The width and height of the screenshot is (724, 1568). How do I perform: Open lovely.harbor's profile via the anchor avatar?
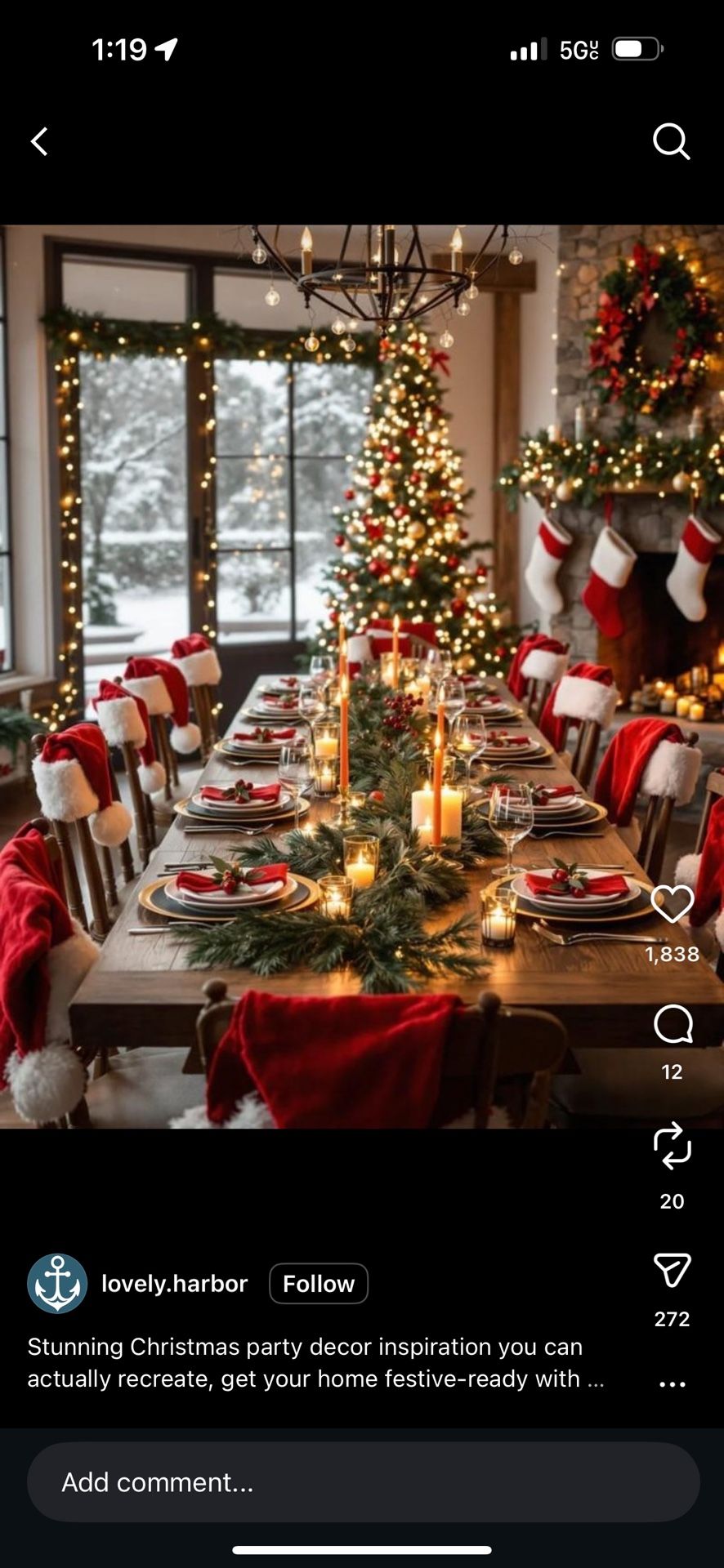(57, 1284)
